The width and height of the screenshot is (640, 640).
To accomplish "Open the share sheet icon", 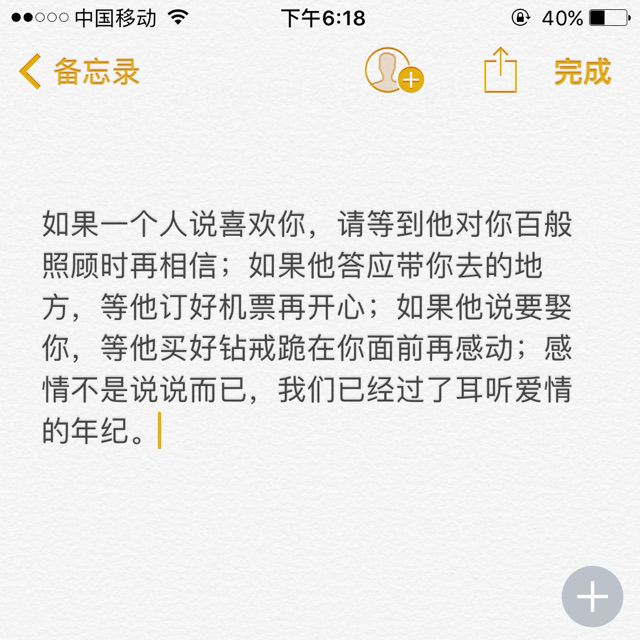I will 500,71.
